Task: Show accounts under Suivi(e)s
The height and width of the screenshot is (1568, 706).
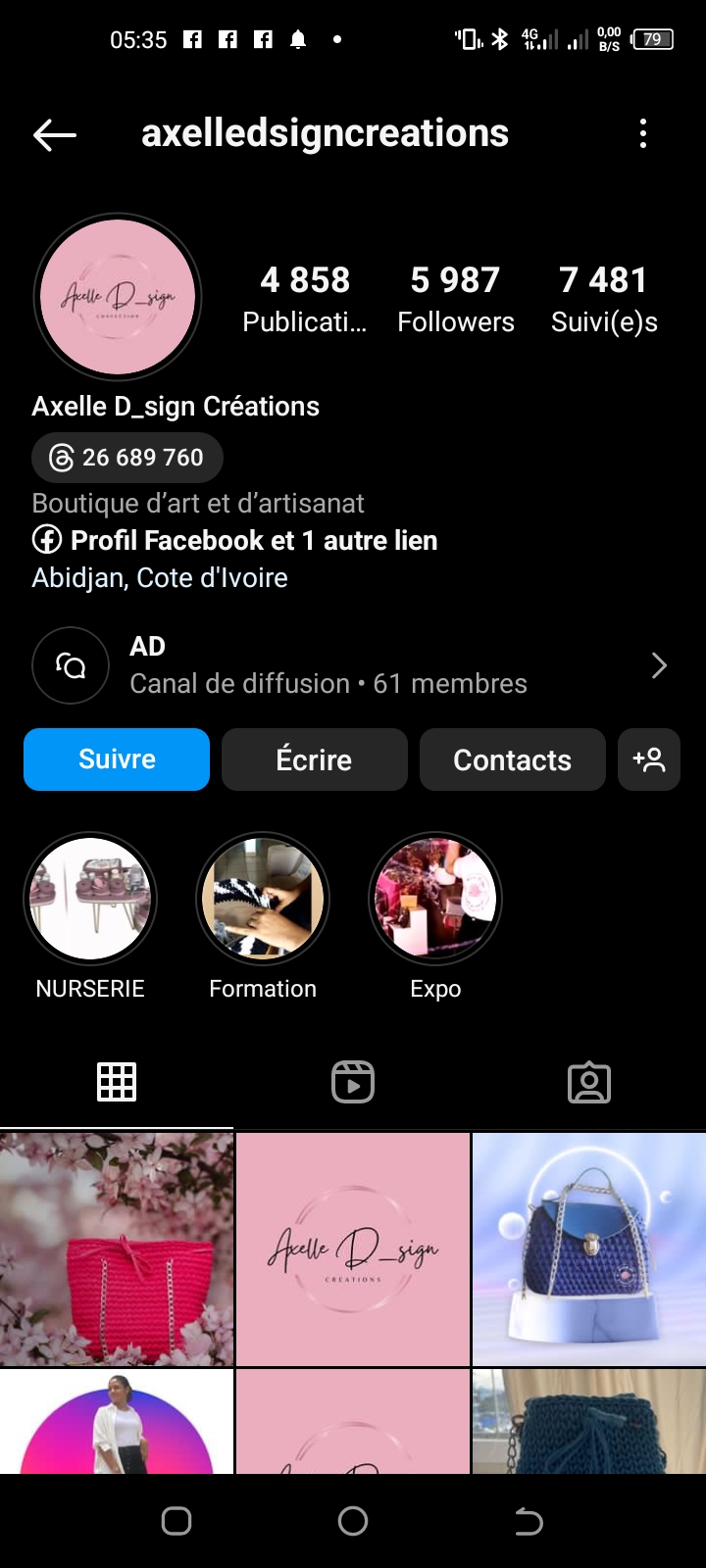Action: point(604,299)
